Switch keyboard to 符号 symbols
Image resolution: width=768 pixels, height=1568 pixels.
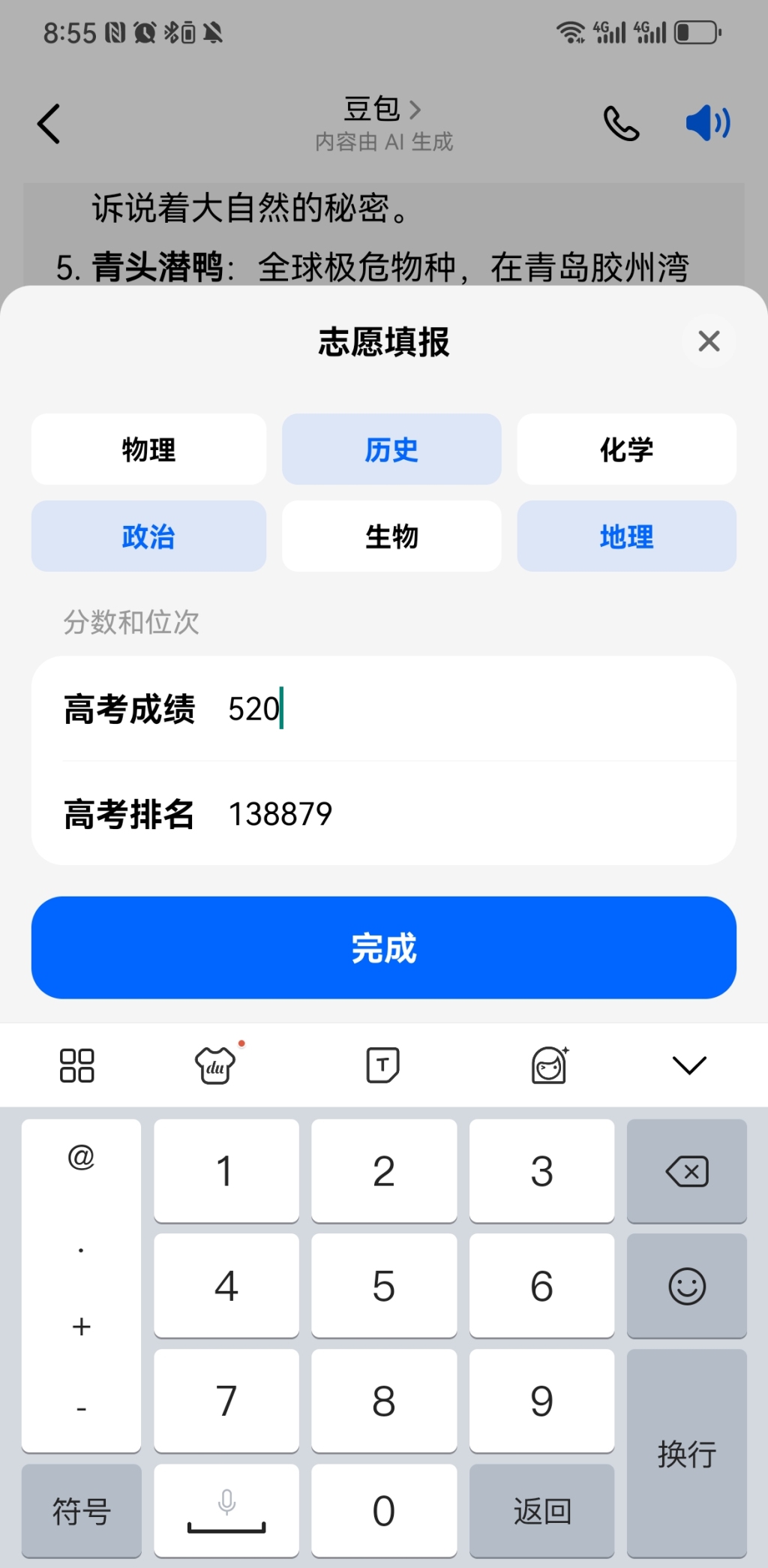81,1511
